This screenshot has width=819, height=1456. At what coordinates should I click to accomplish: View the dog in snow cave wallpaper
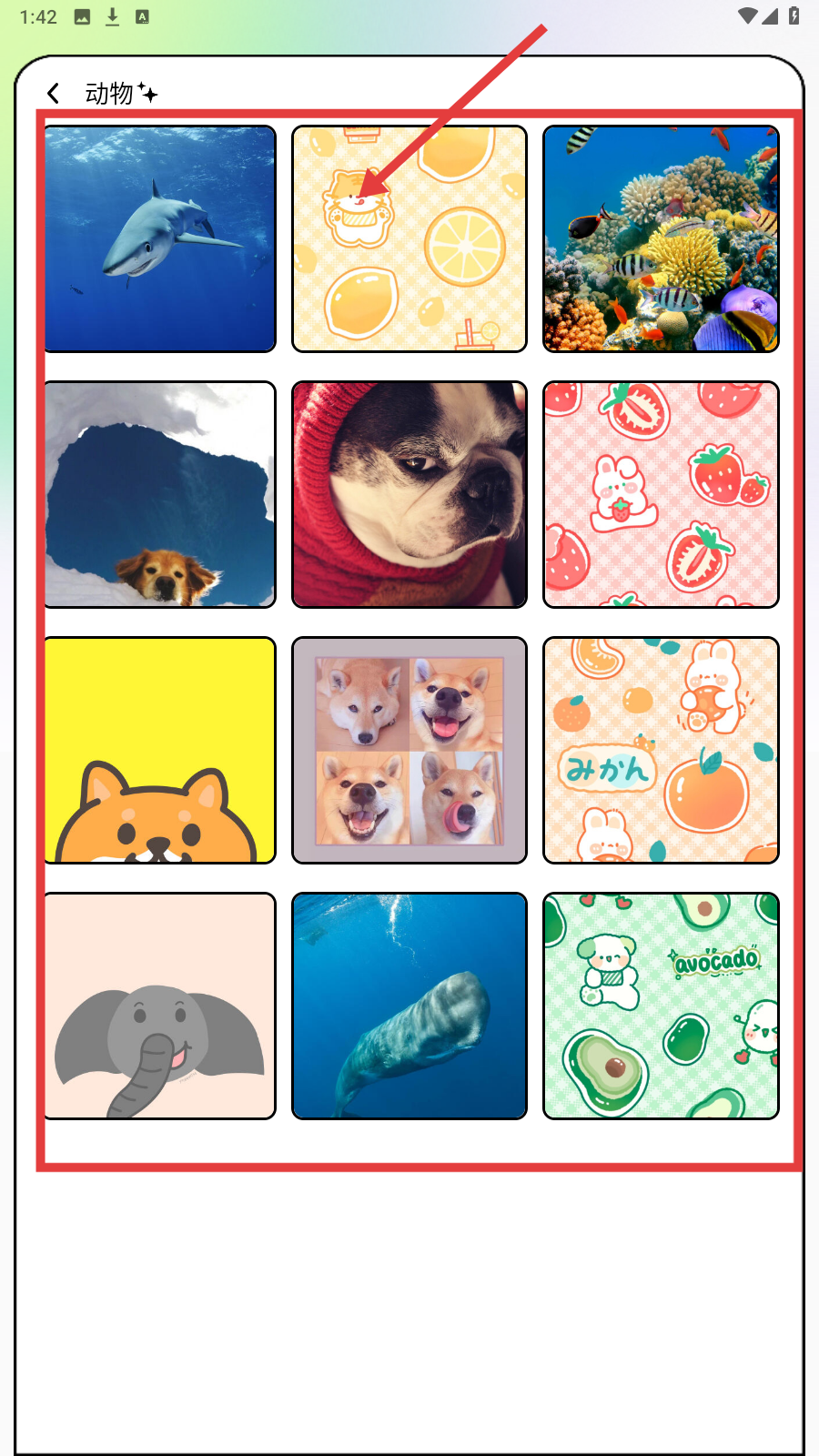[160, 494]
